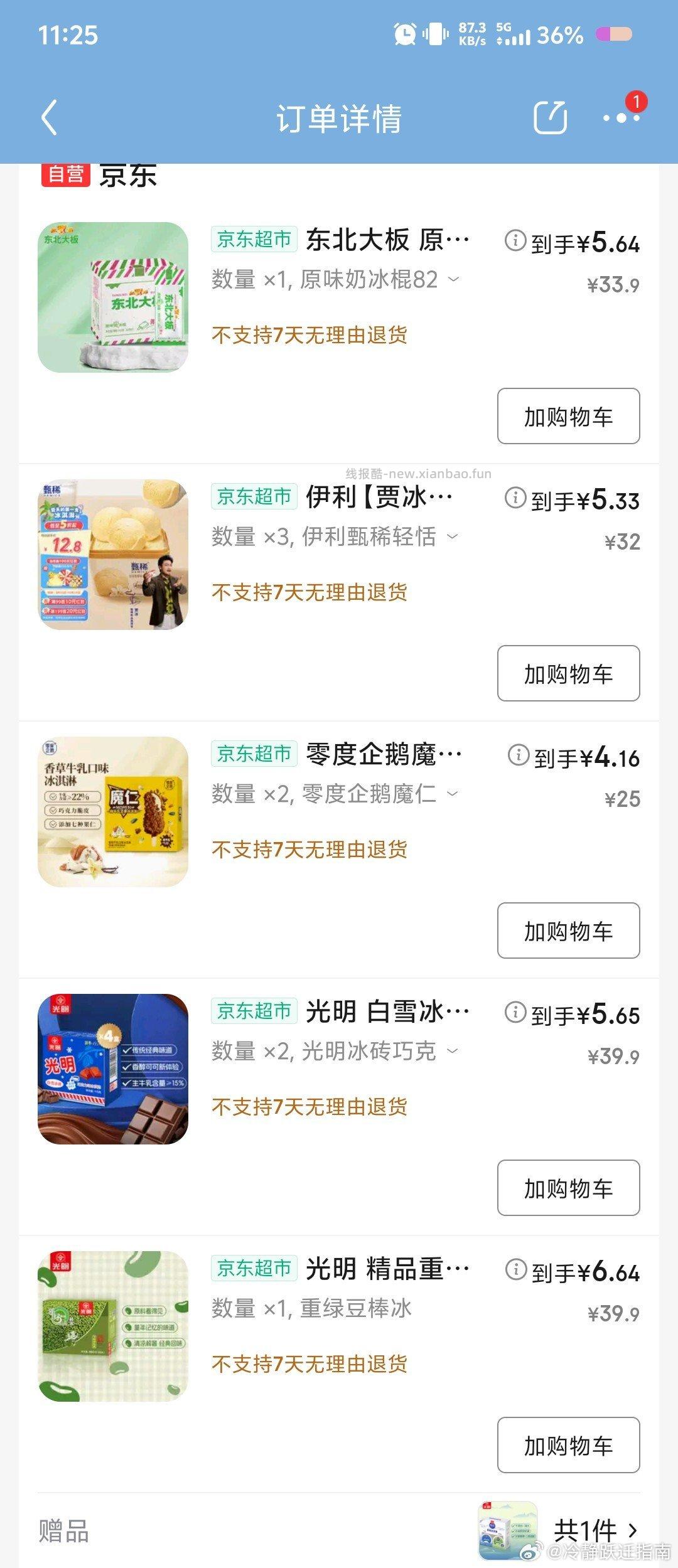Expand the 零度企鹅魔仁 variant dropdown
678x1568 pixels.
tap(451, 794)
